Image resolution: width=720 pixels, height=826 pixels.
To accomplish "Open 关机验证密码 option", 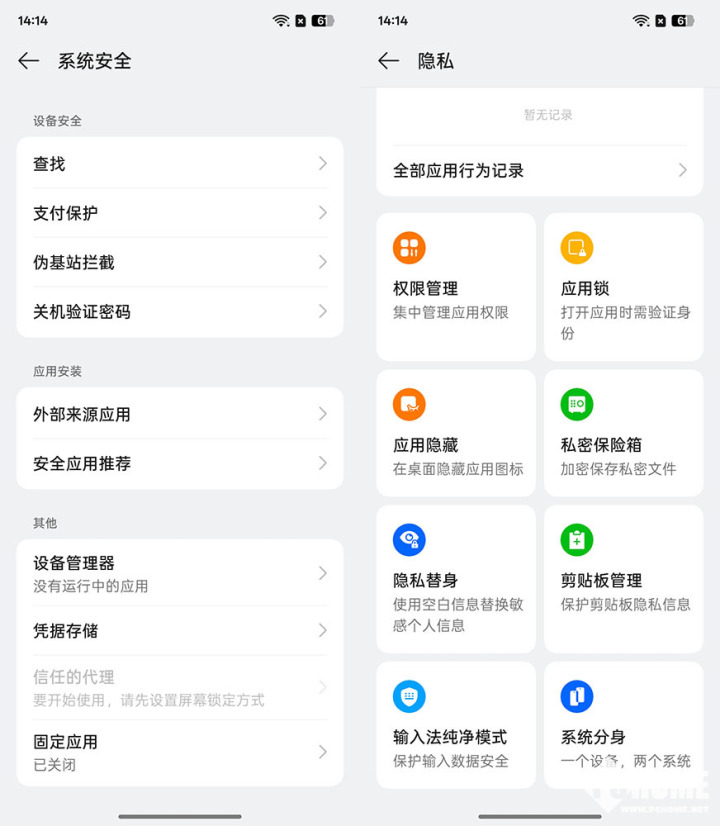I will pyautogui.click(x=180, y=311).
